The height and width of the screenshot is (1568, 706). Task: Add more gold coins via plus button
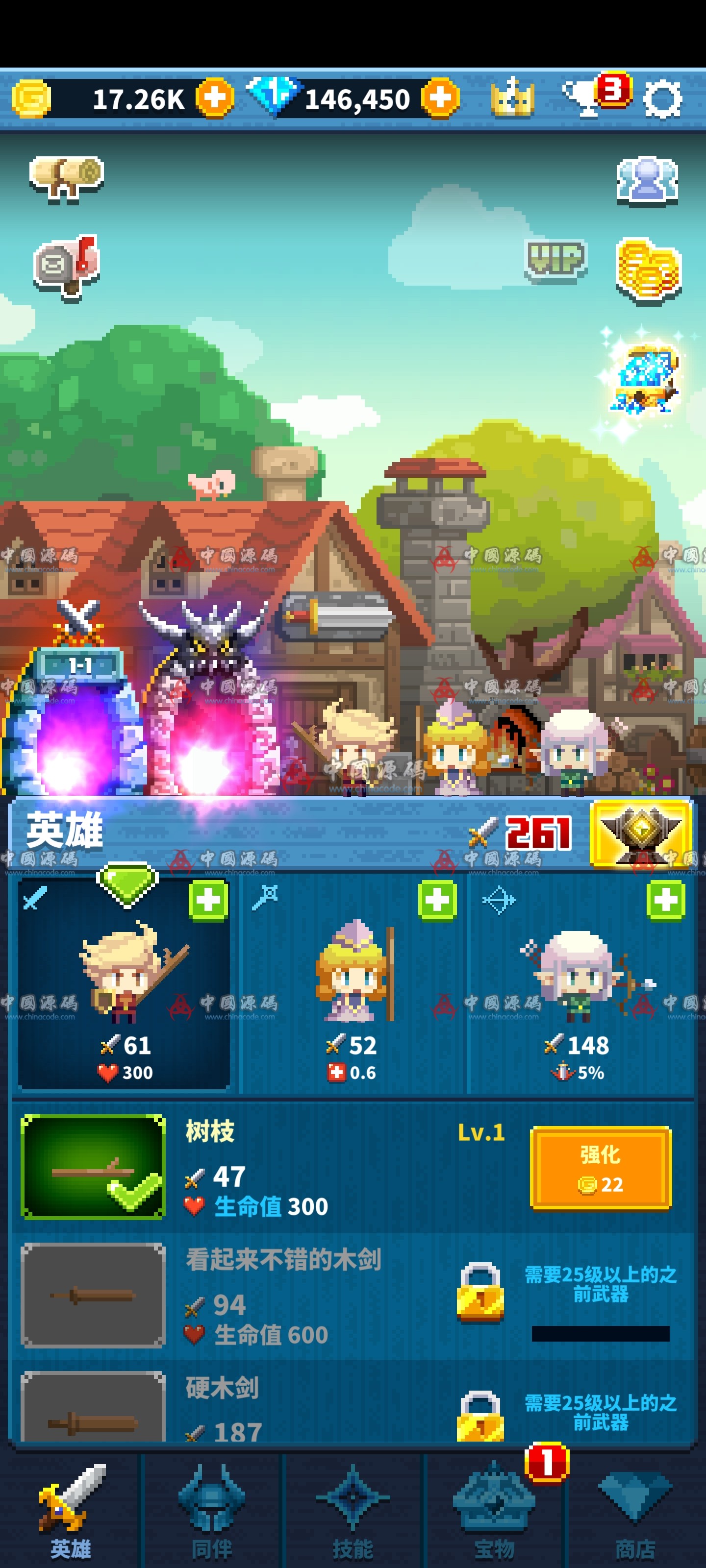[214, 98]
